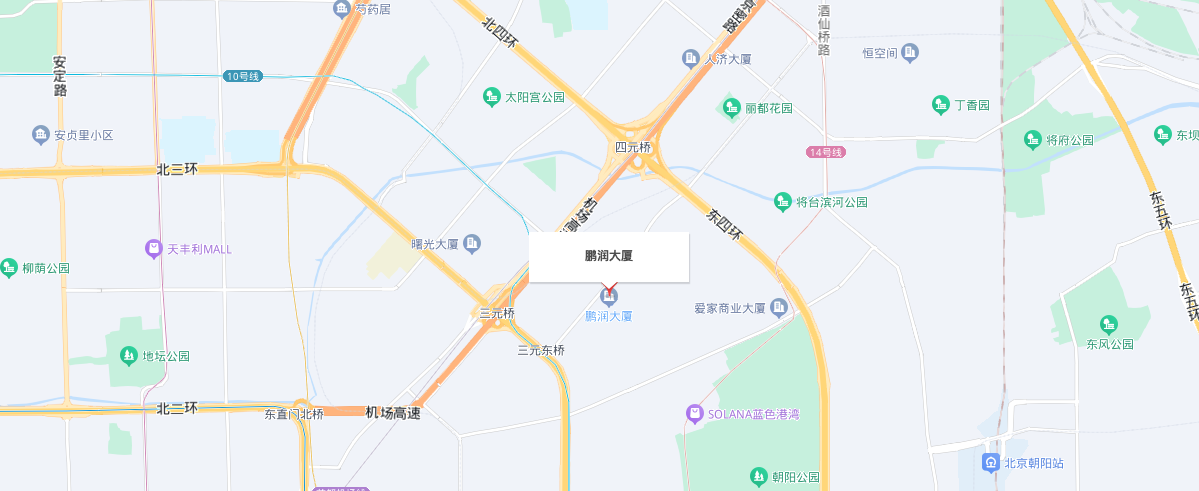Open 北京朝阳站 station on the map
Viewport: 1199px width, 491px height.
click(990, 462)
